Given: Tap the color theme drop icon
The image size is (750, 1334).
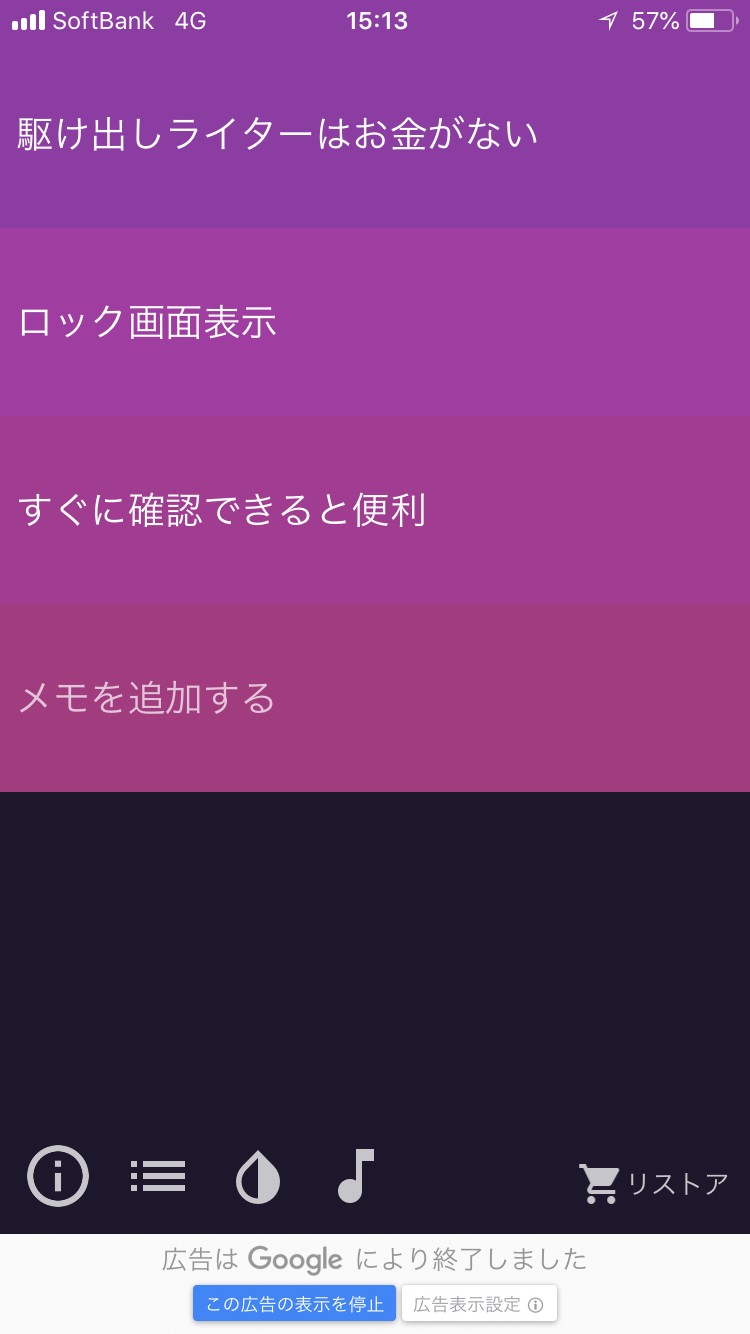Looking at the screenshot, I should click(x=258, y=1176).
